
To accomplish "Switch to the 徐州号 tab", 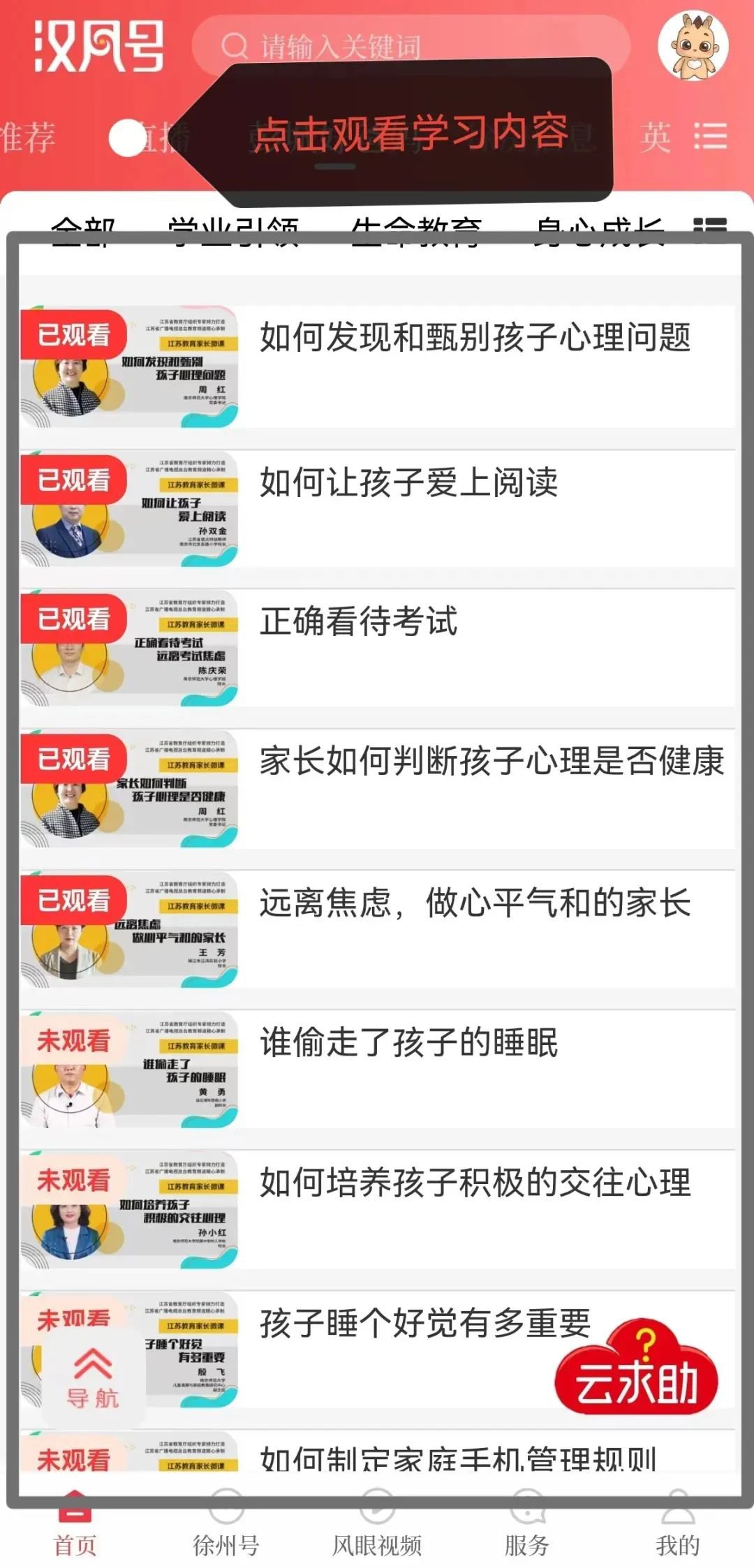I will tap(226, 1529).
